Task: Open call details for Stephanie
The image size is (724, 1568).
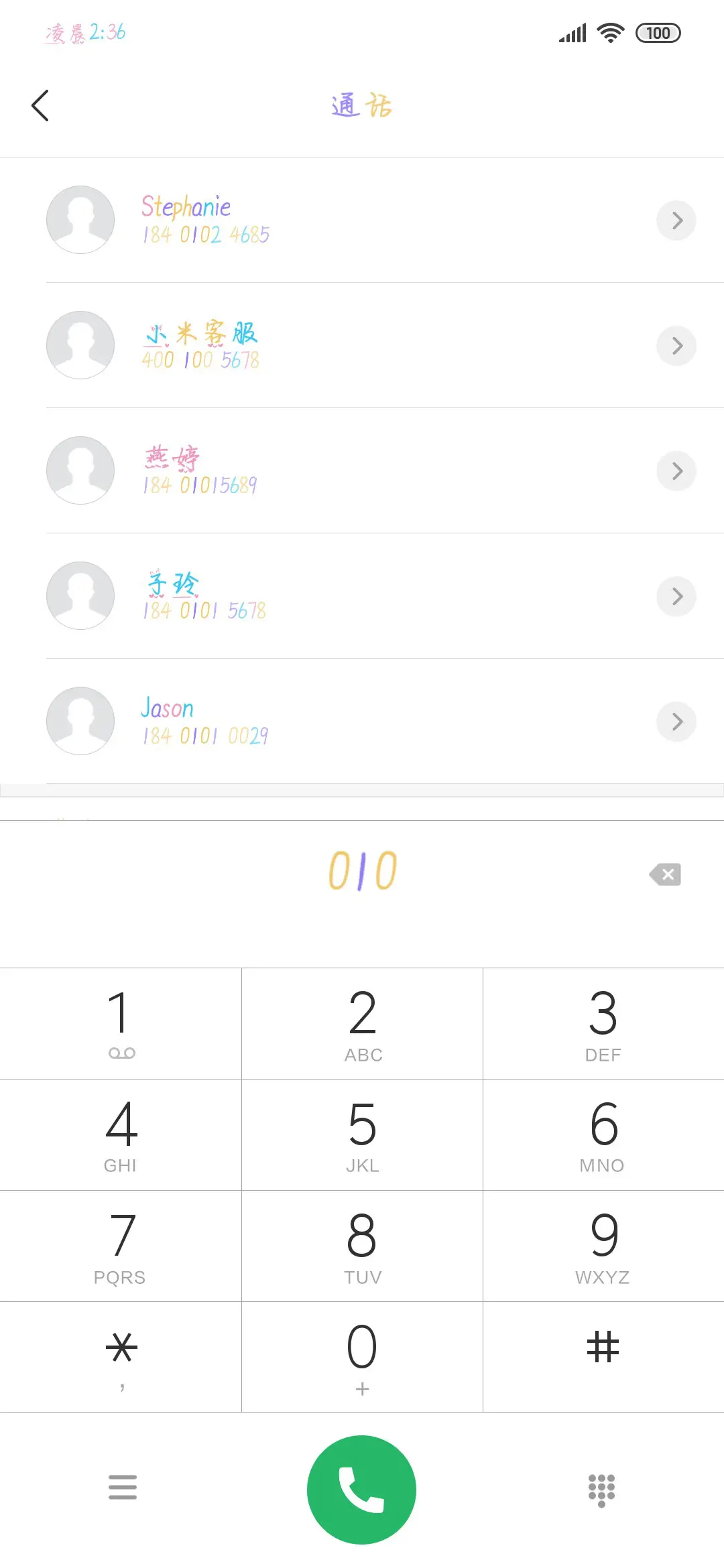Action: point(676,220)
